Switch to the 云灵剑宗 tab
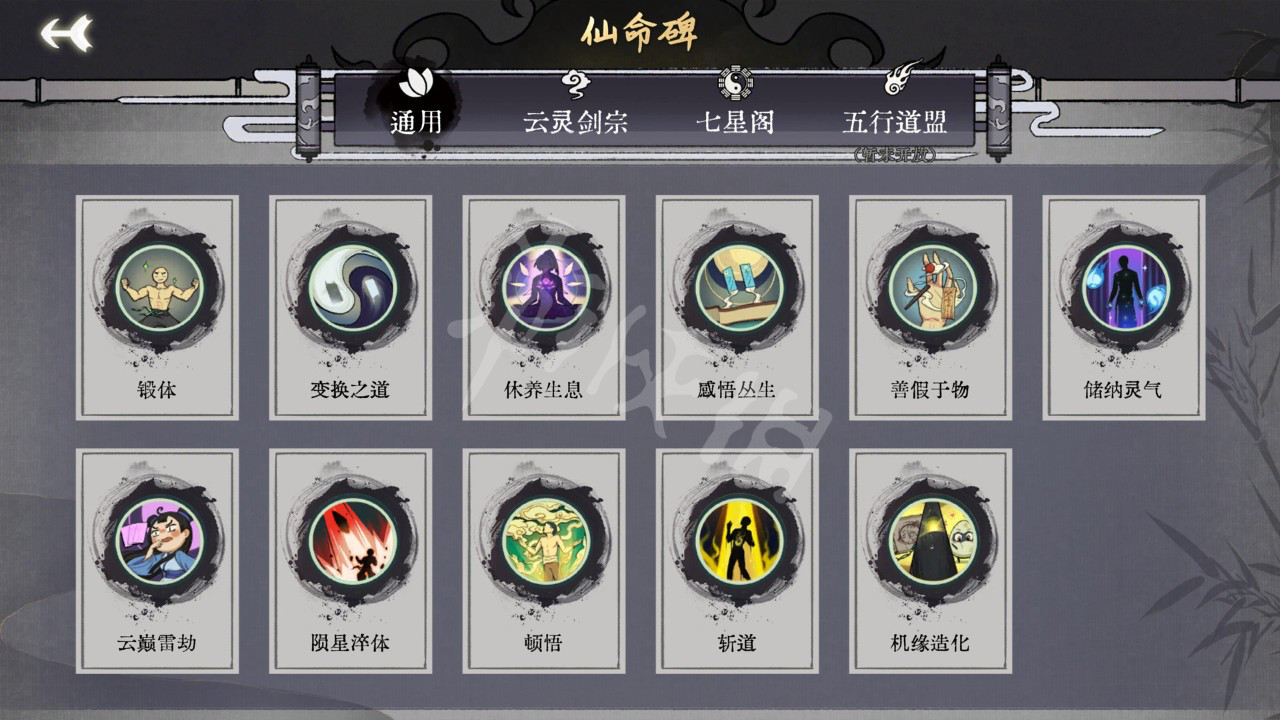This screenshot has width=1280, height=720. [x=575, y=106]
